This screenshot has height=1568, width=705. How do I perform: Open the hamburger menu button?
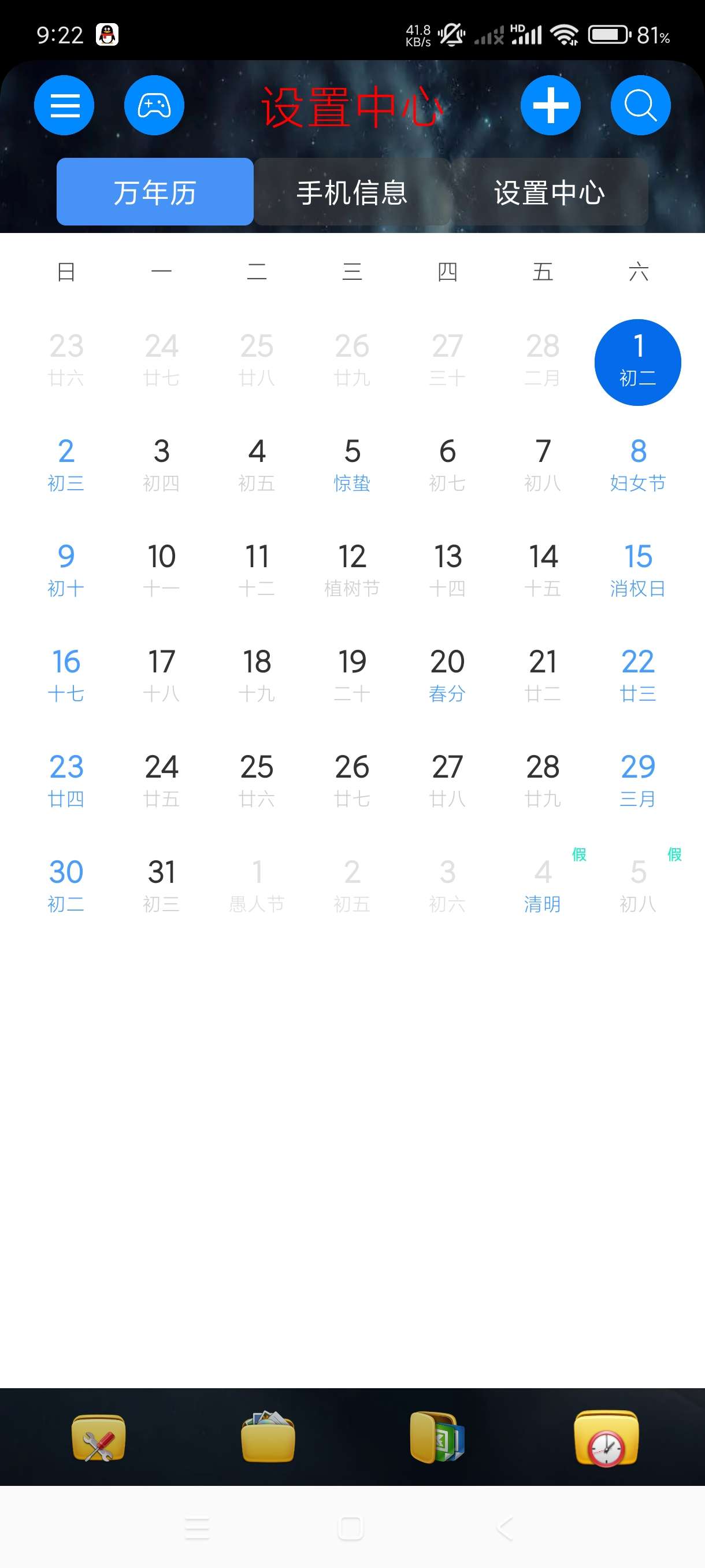coord(64,105)
